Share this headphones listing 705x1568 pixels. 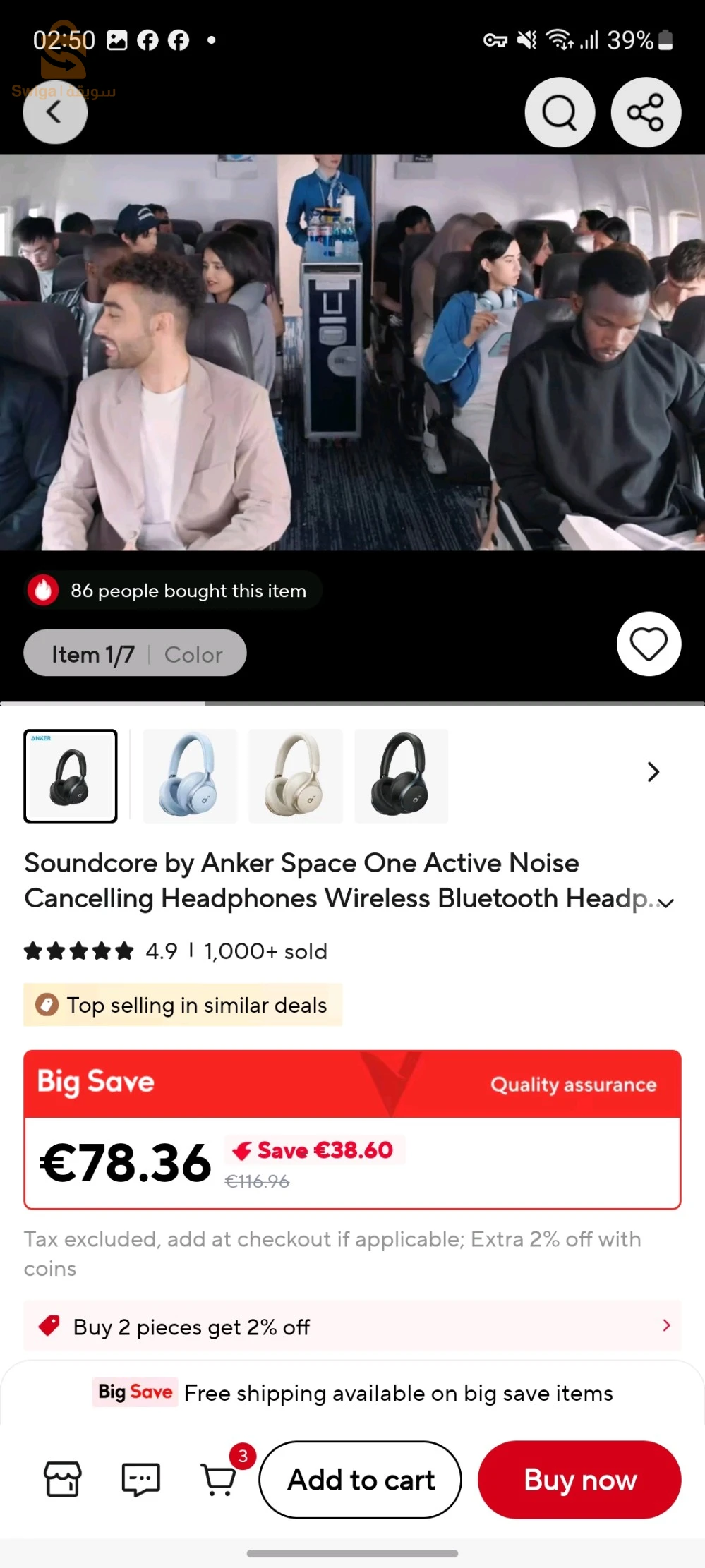645,112
